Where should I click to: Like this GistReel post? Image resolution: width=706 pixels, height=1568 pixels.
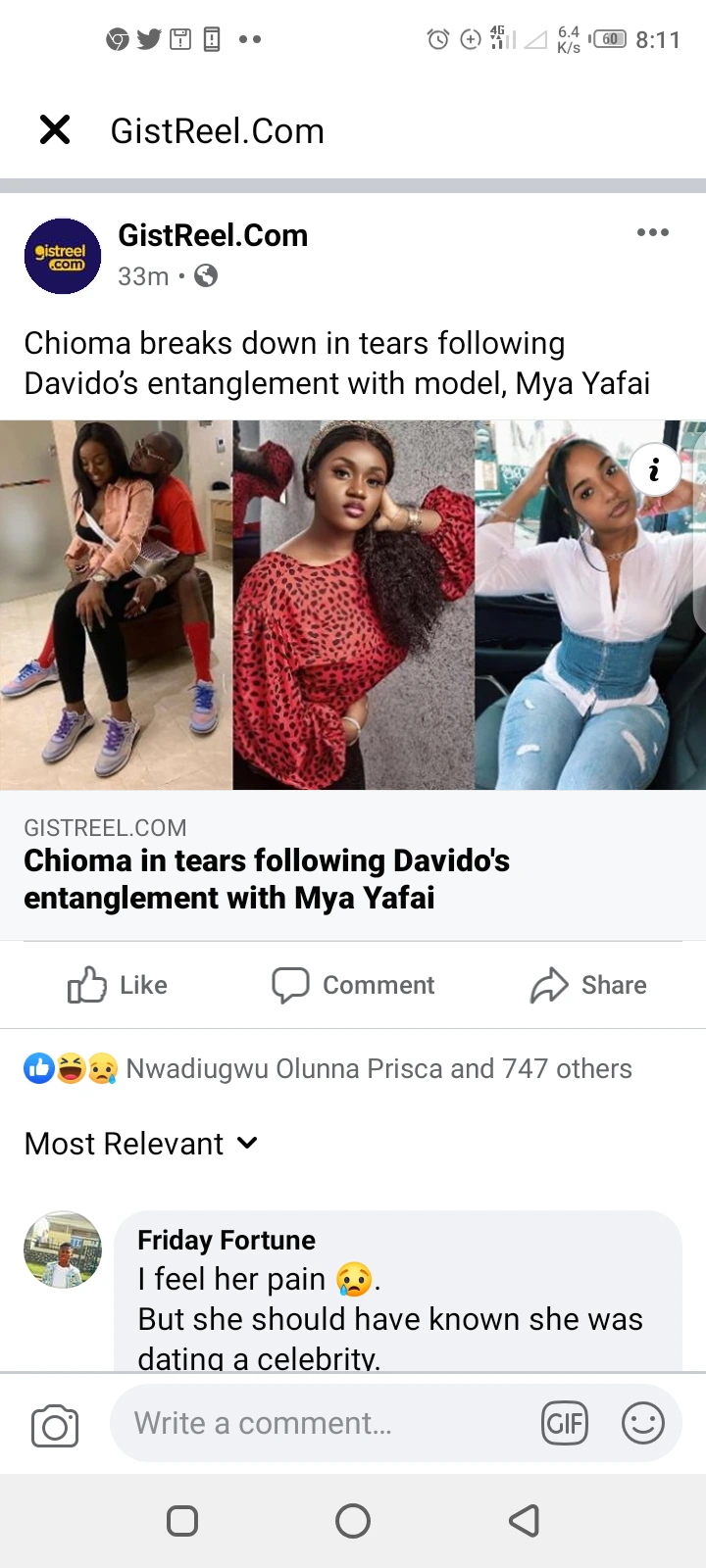point(118,985)
